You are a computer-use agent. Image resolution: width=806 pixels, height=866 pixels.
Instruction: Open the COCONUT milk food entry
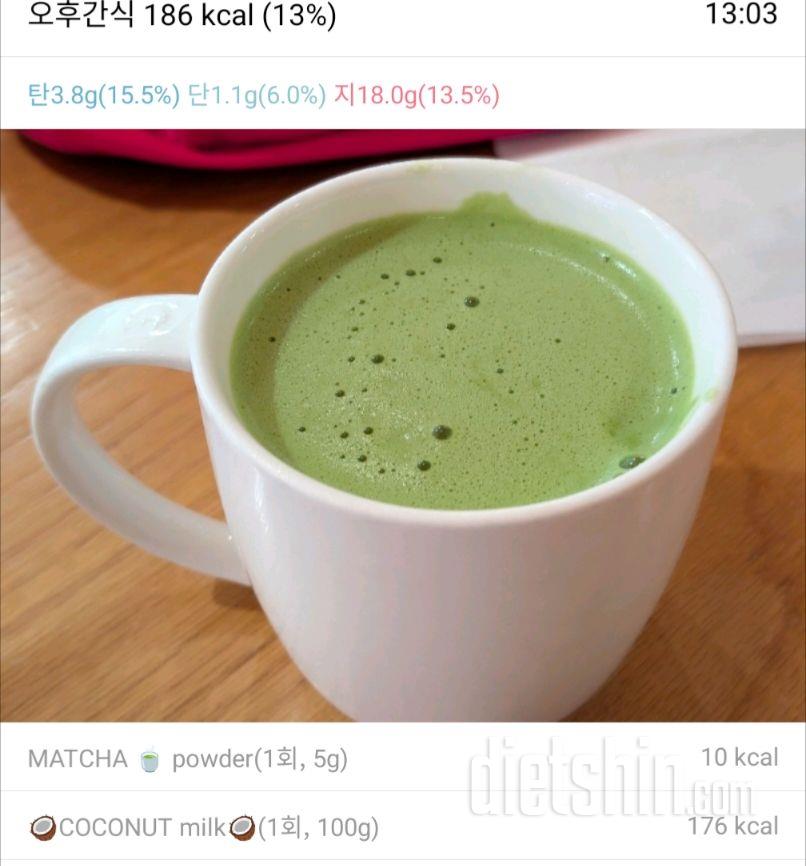tap(204, 827)
